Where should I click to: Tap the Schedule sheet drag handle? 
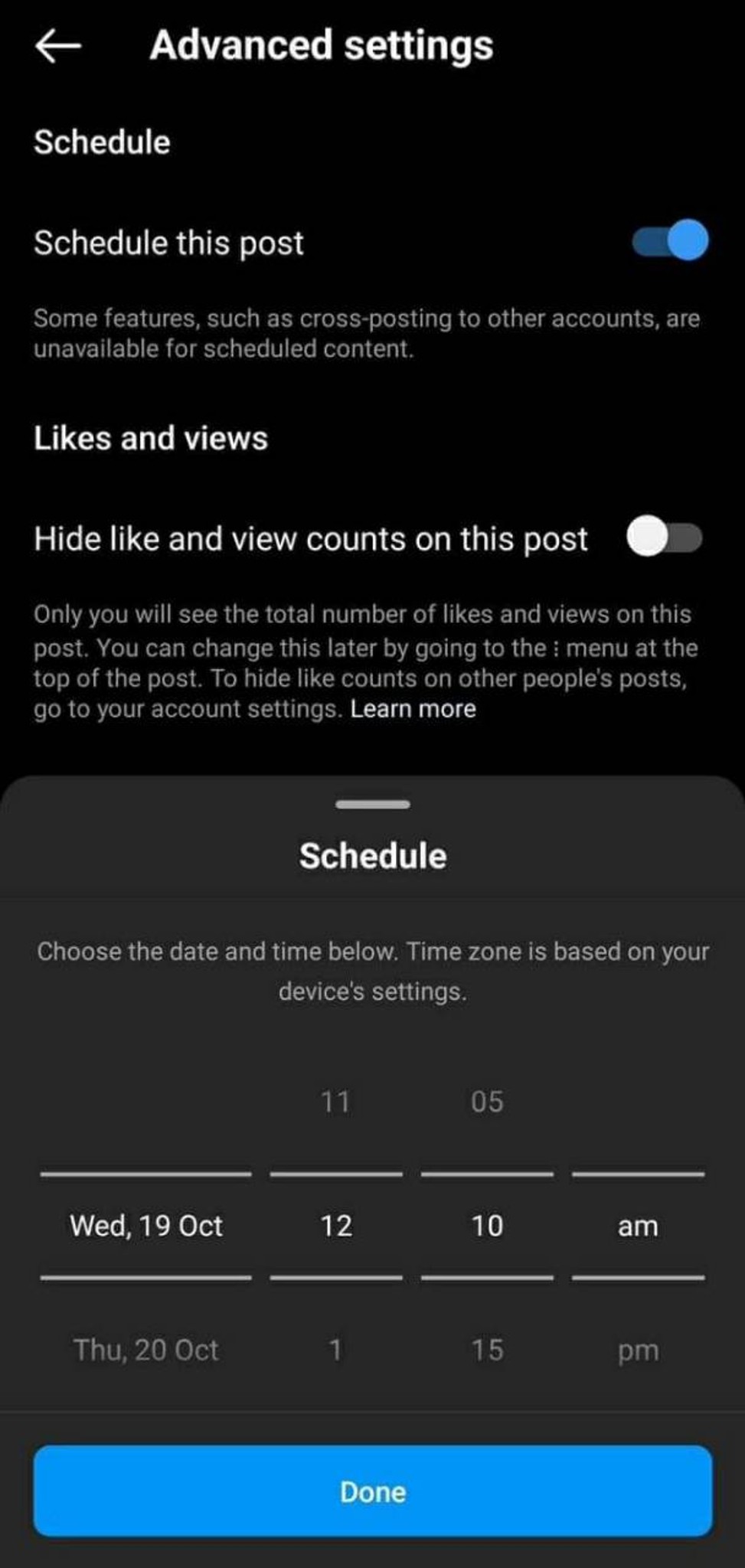coord(373,804)
